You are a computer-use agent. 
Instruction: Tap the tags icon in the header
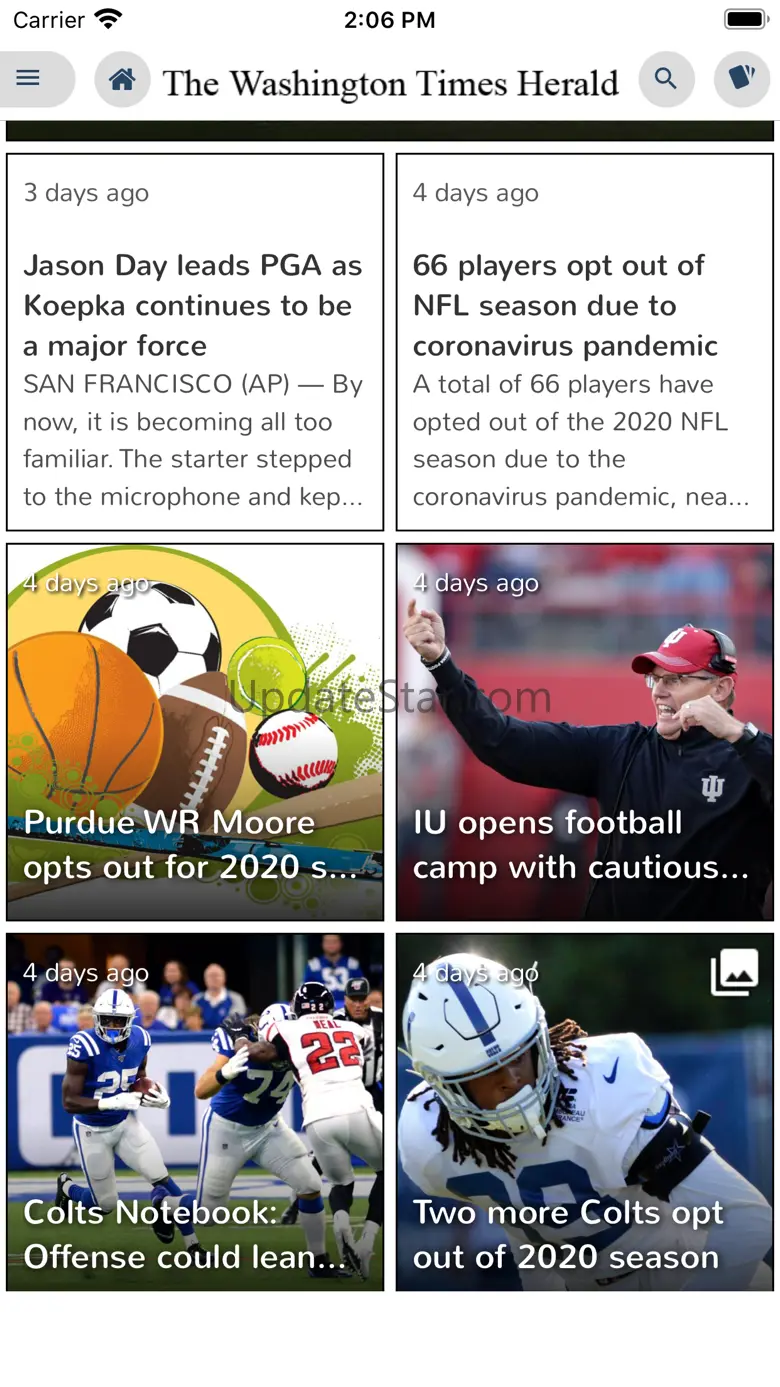click(742, 79)
